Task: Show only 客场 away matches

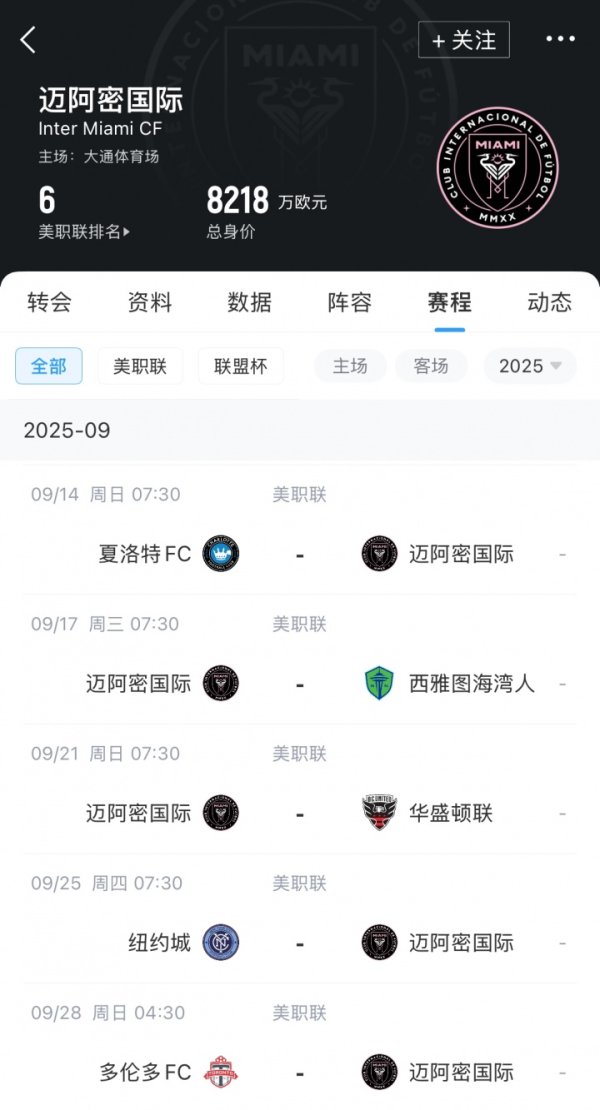Action: (x=431, y=366)
